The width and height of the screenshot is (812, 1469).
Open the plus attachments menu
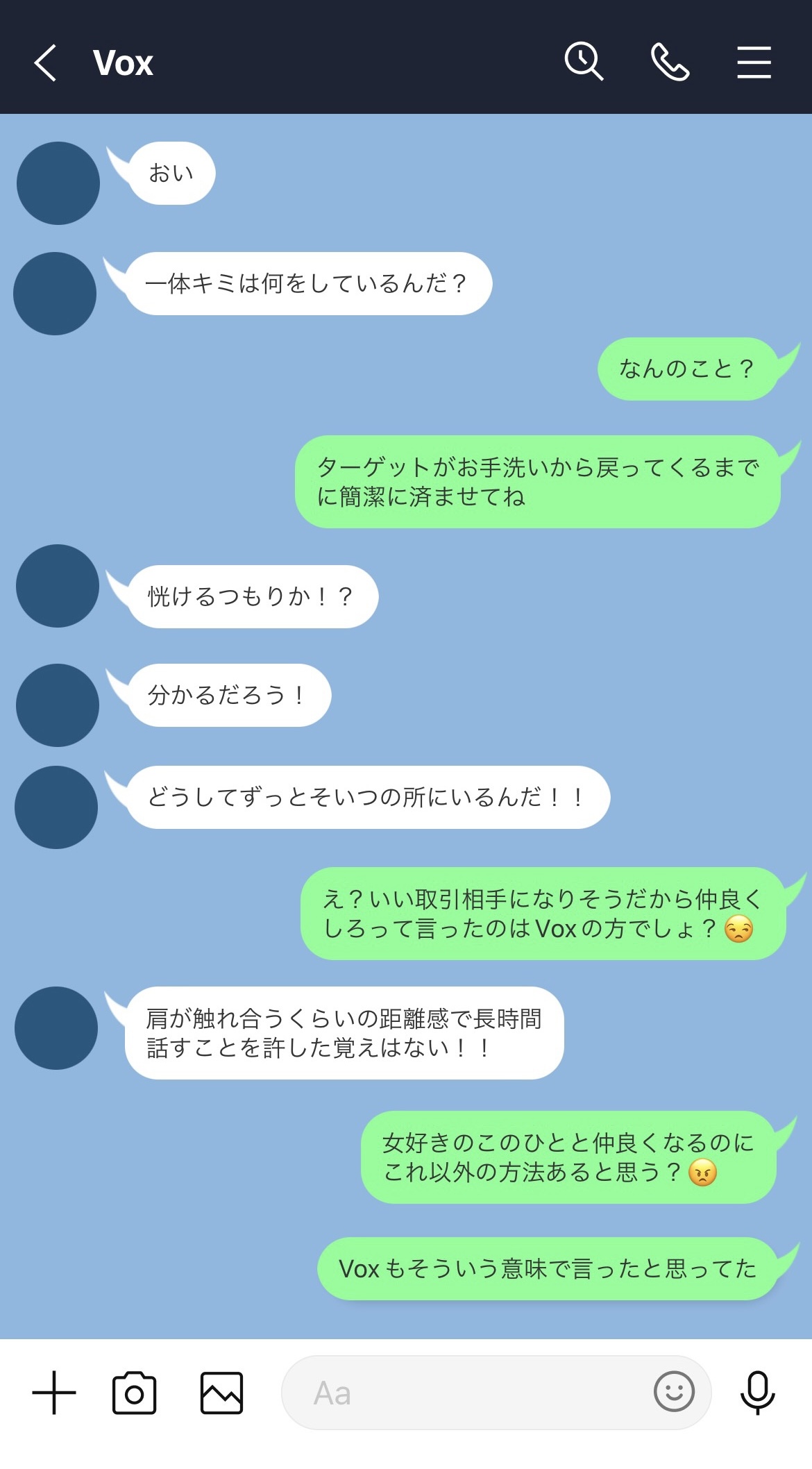click(54, 1393)
